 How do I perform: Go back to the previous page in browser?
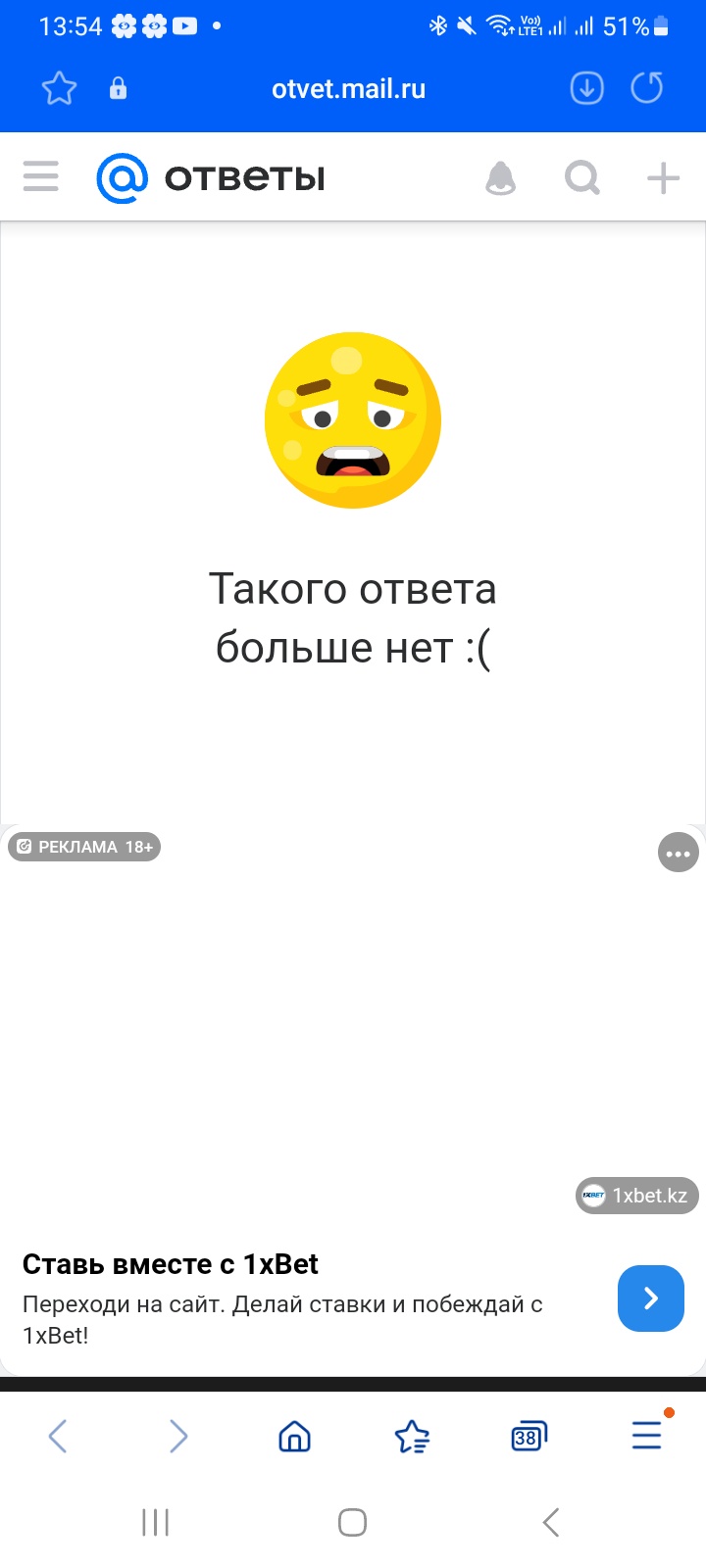pyautogui.click(x=58, y=1437)
